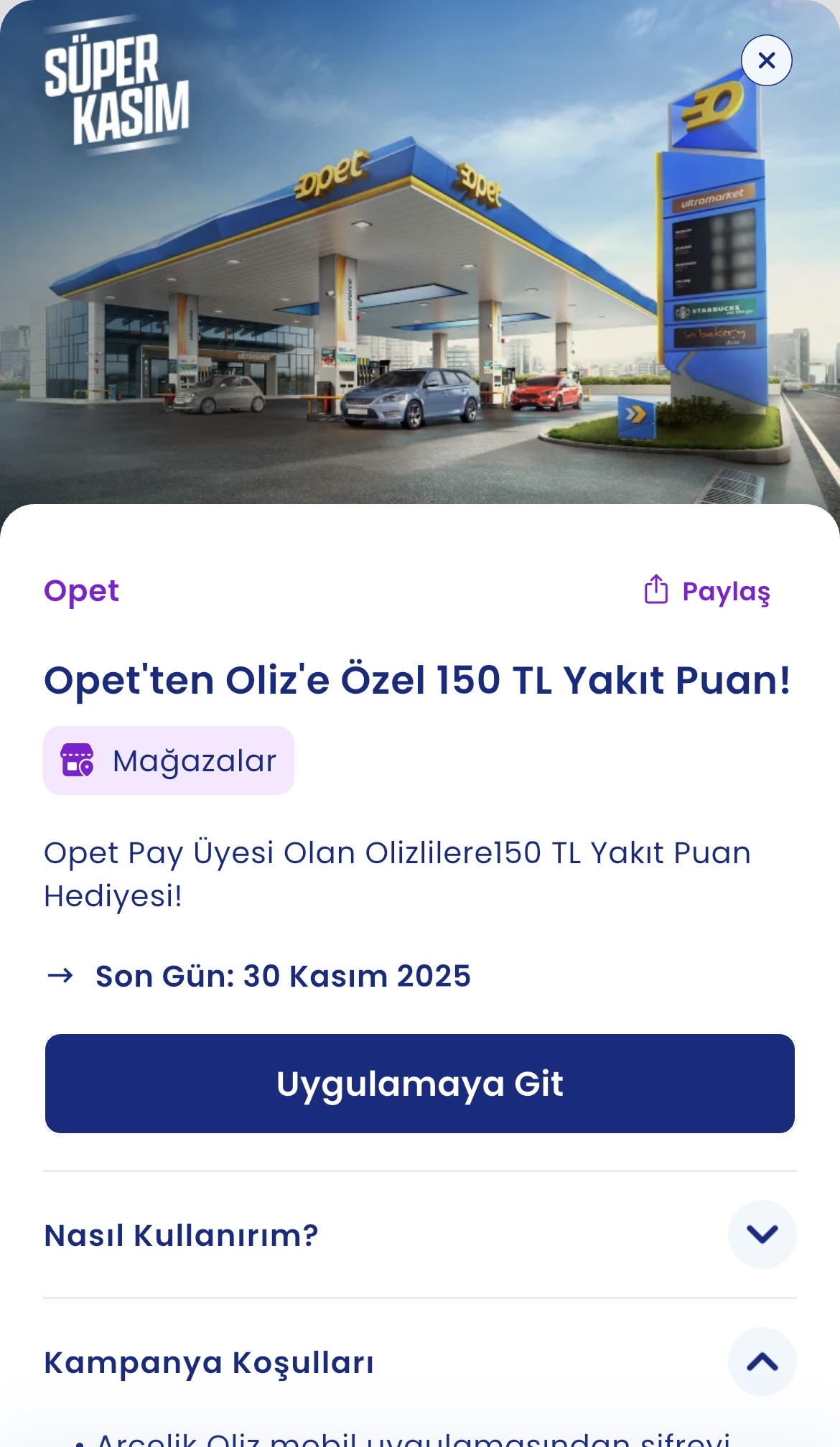
Task: Collapse the Kampanya Koşulları section
Action: (762, 1362)
